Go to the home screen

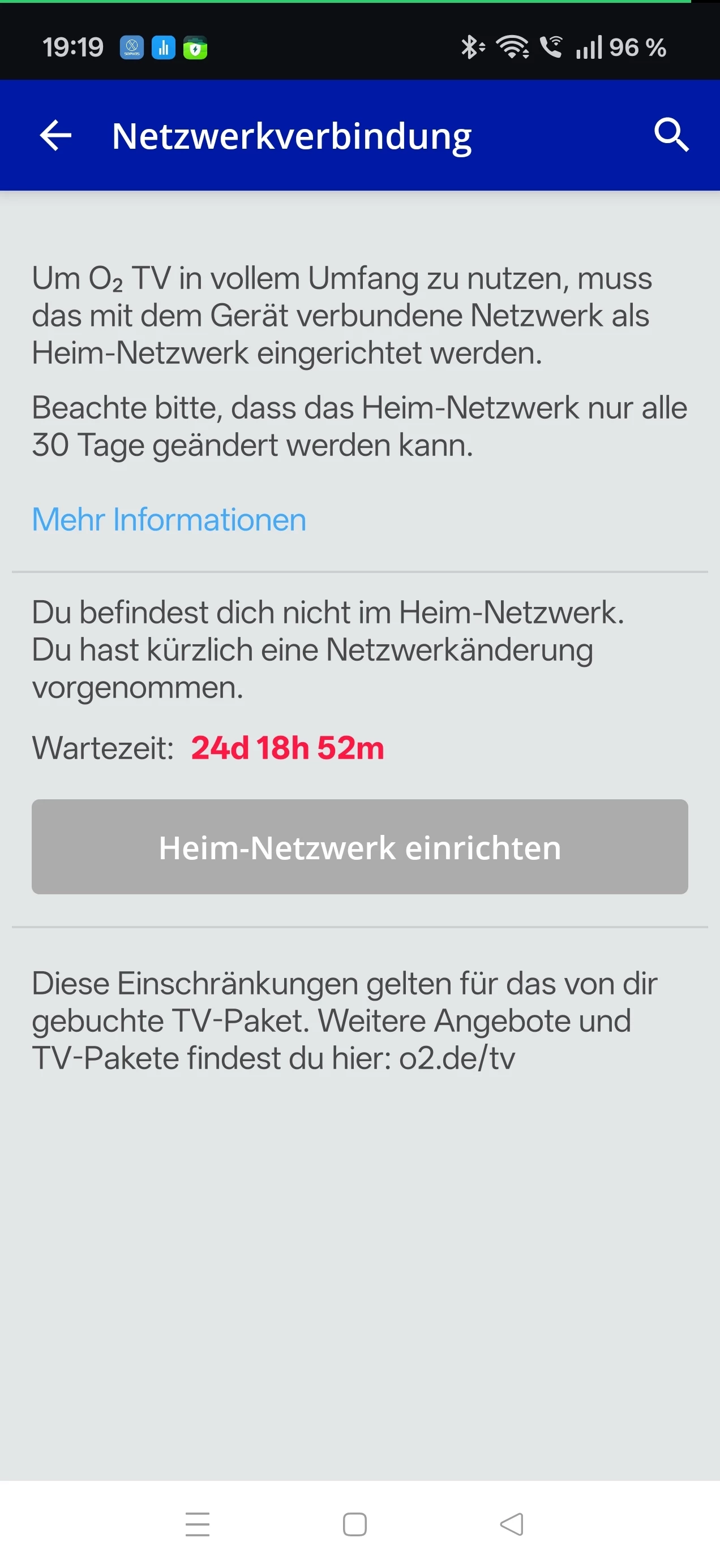coord(354,1524)
